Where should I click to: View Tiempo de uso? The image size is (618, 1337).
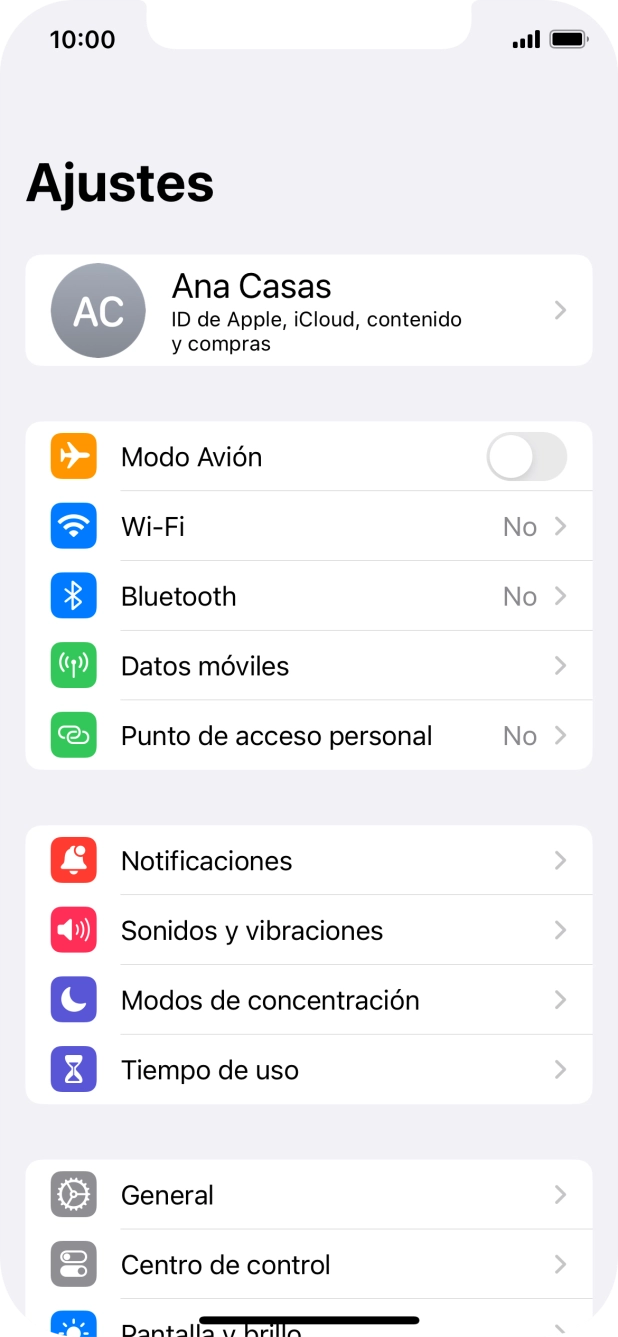pos(308,1070)
